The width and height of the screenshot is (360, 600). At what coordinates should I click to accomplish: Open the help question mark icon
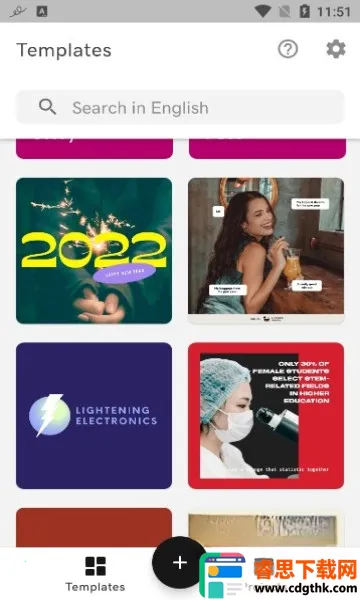288,49
